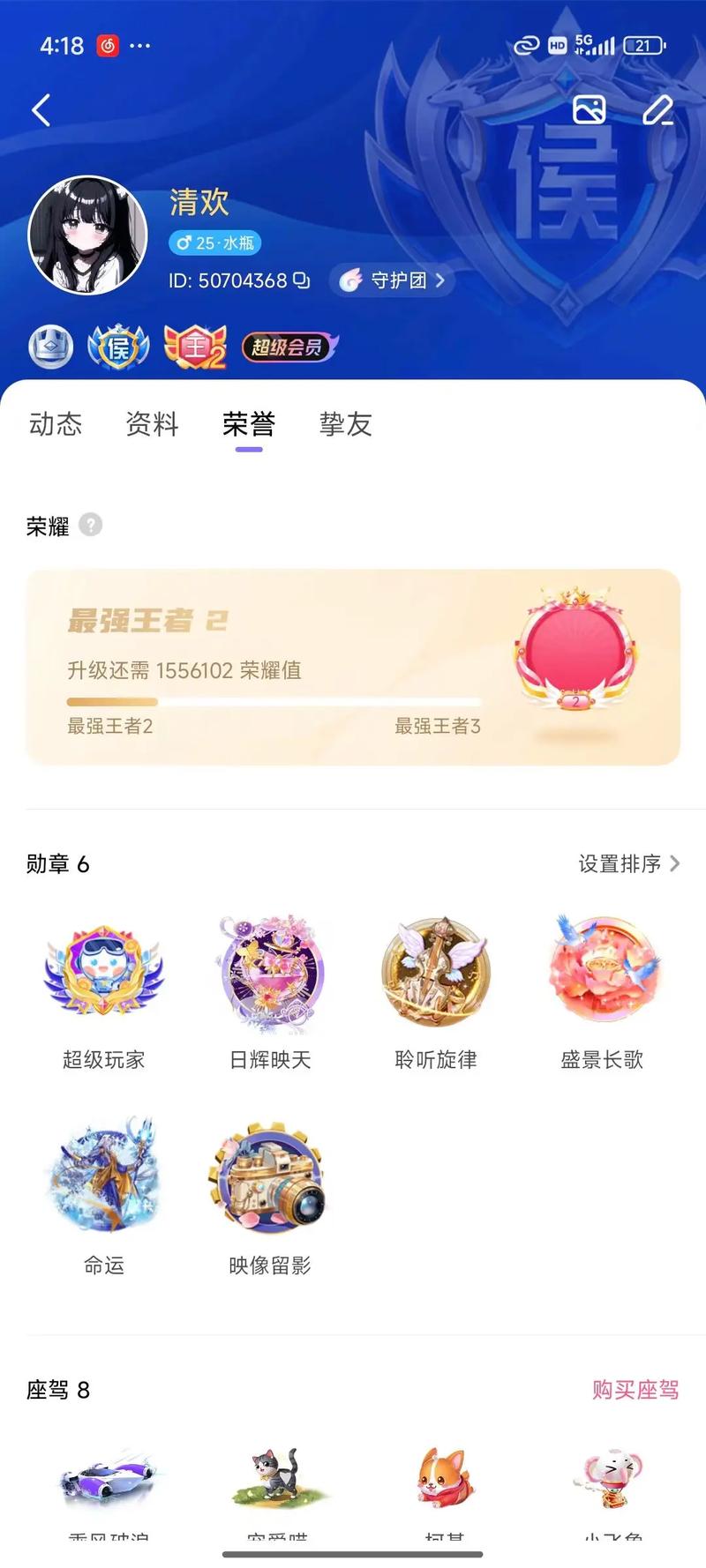Click the 王2 rank badge

196,344
